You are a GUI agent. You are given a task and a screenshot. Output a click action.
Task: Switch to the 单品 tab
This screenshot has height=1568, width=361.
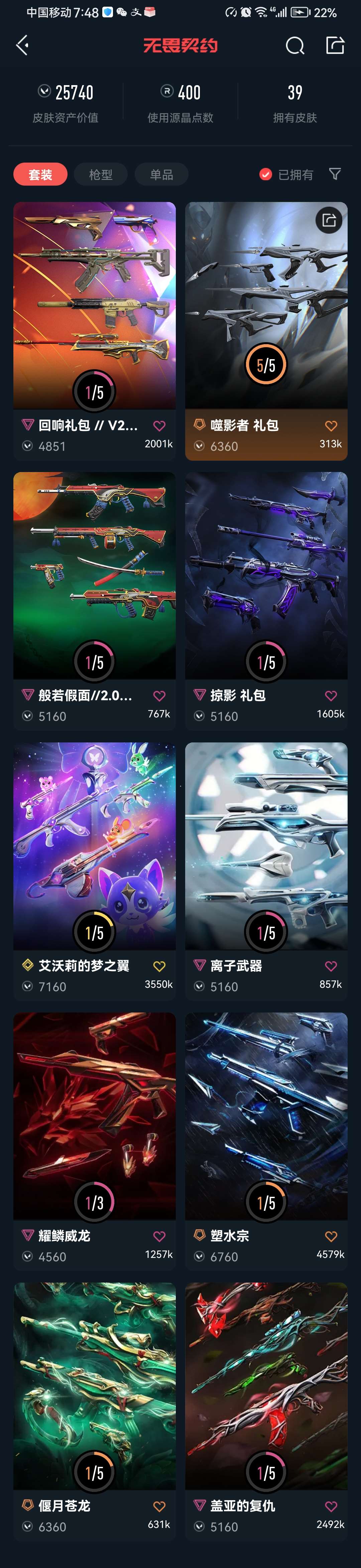point(161,175)
